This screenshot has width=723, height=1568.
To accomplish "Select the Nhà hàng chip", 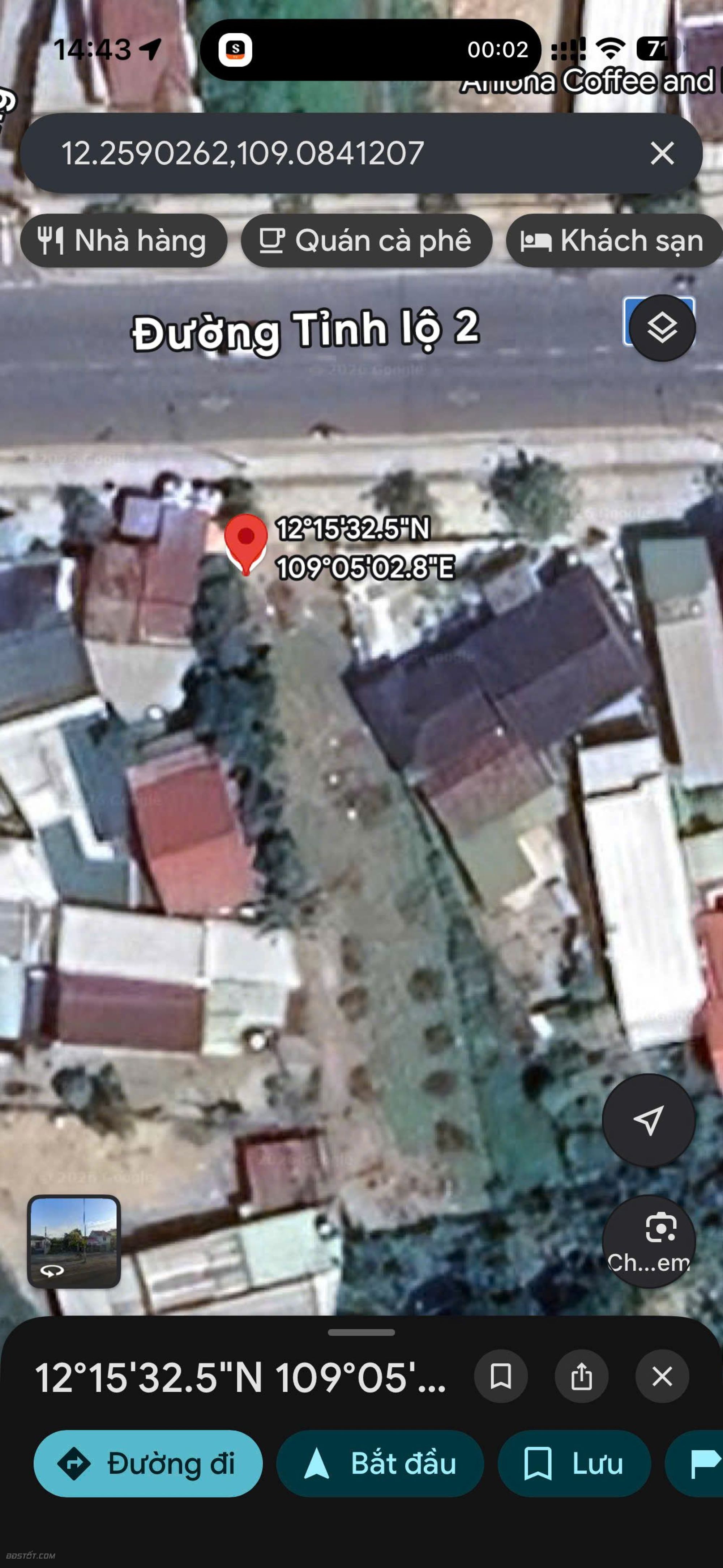I will (x=124, y=241).
